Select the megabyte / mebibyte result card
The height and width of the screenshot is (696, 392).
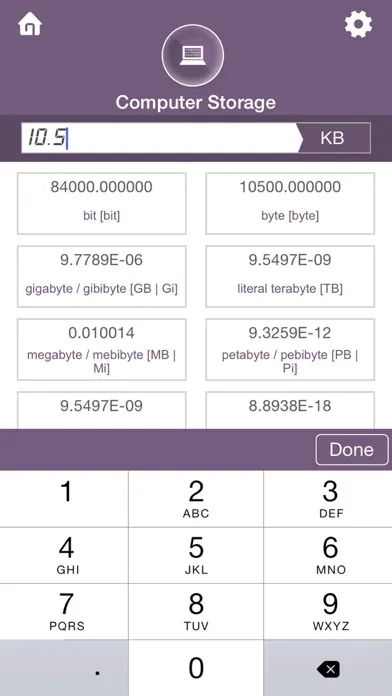tap(102, 349)
